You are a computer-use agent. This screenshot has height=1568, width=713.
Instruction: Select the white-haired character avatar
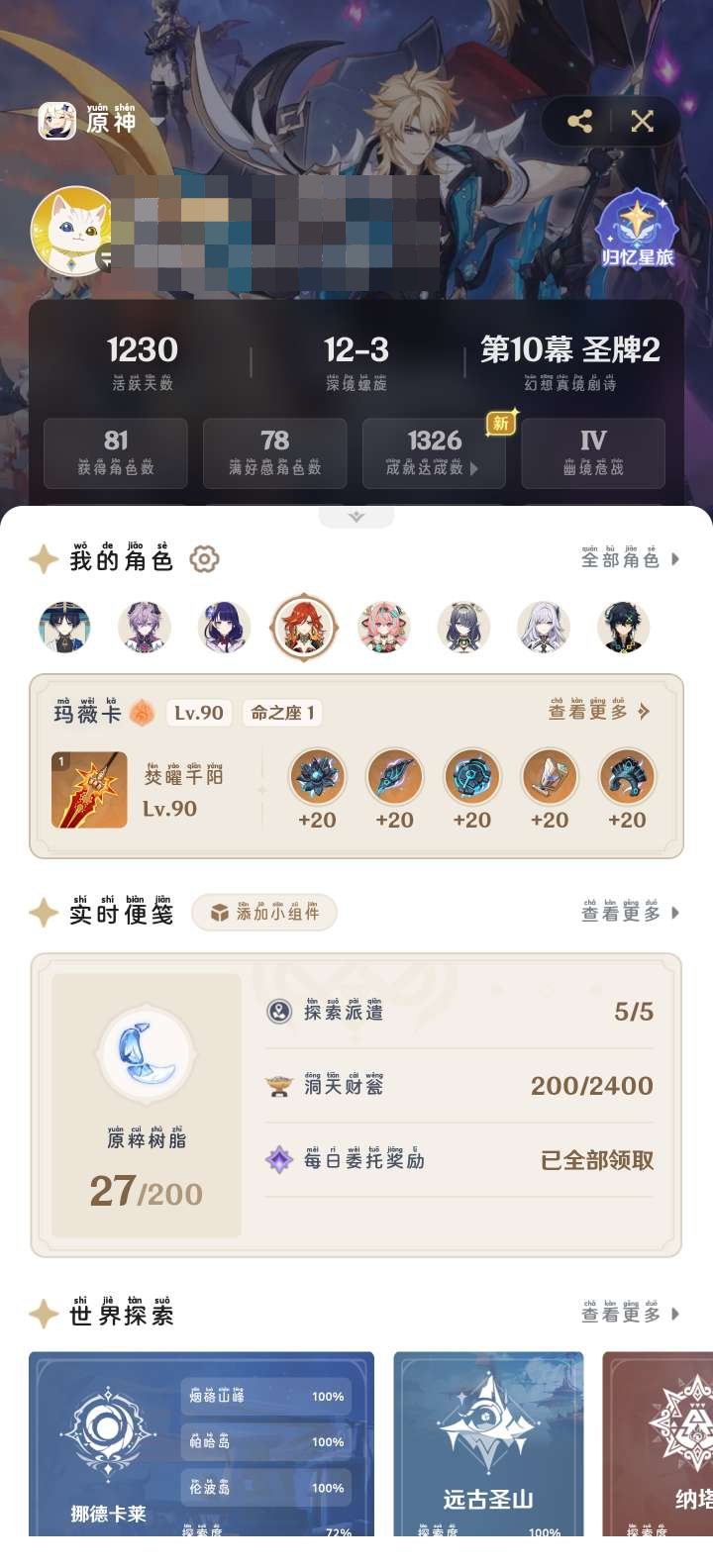[544, 627]
